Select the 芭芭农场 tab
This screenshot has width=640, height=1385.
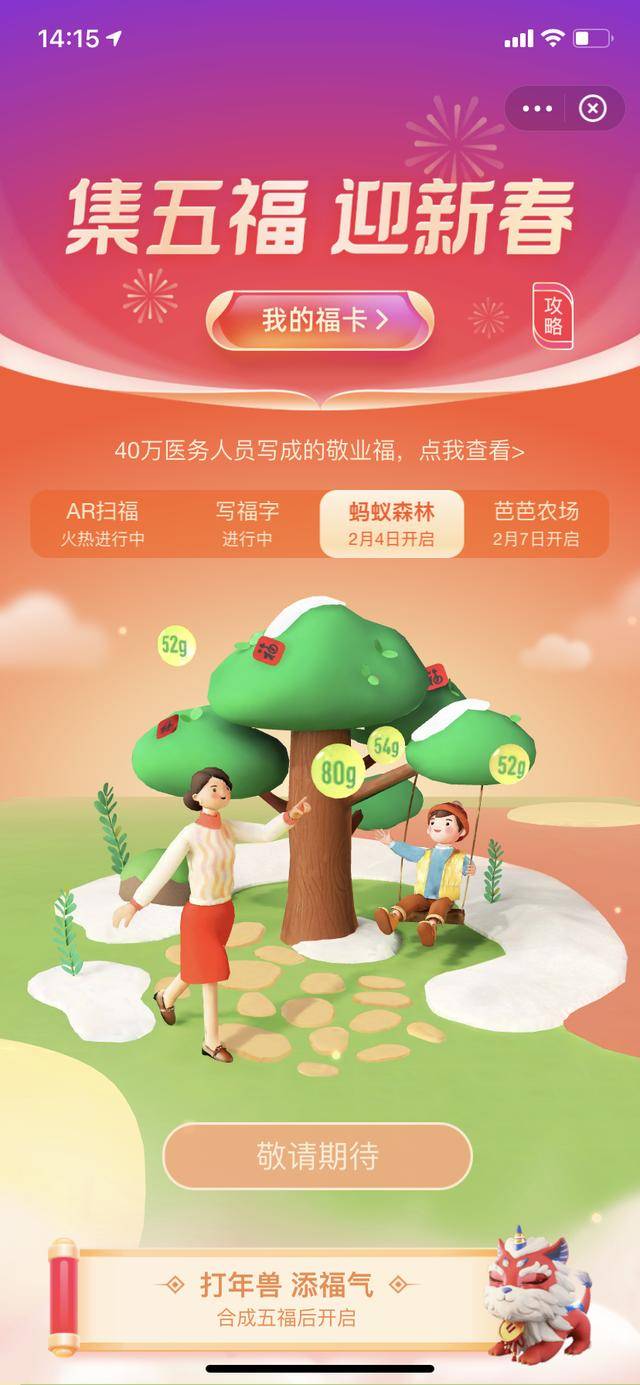(536, 523)
